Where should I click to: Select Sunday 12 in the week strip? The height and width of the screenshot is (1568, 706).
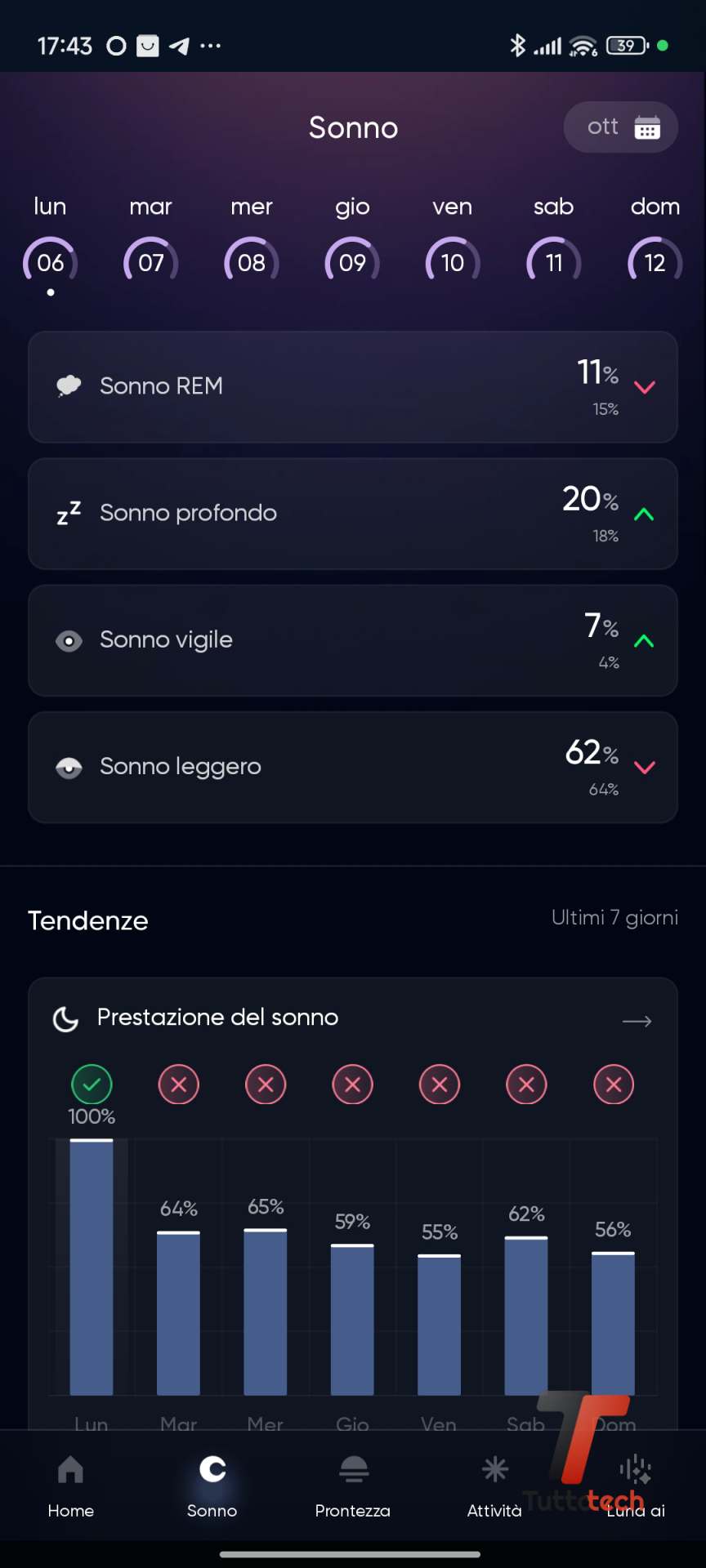point(655,261)
